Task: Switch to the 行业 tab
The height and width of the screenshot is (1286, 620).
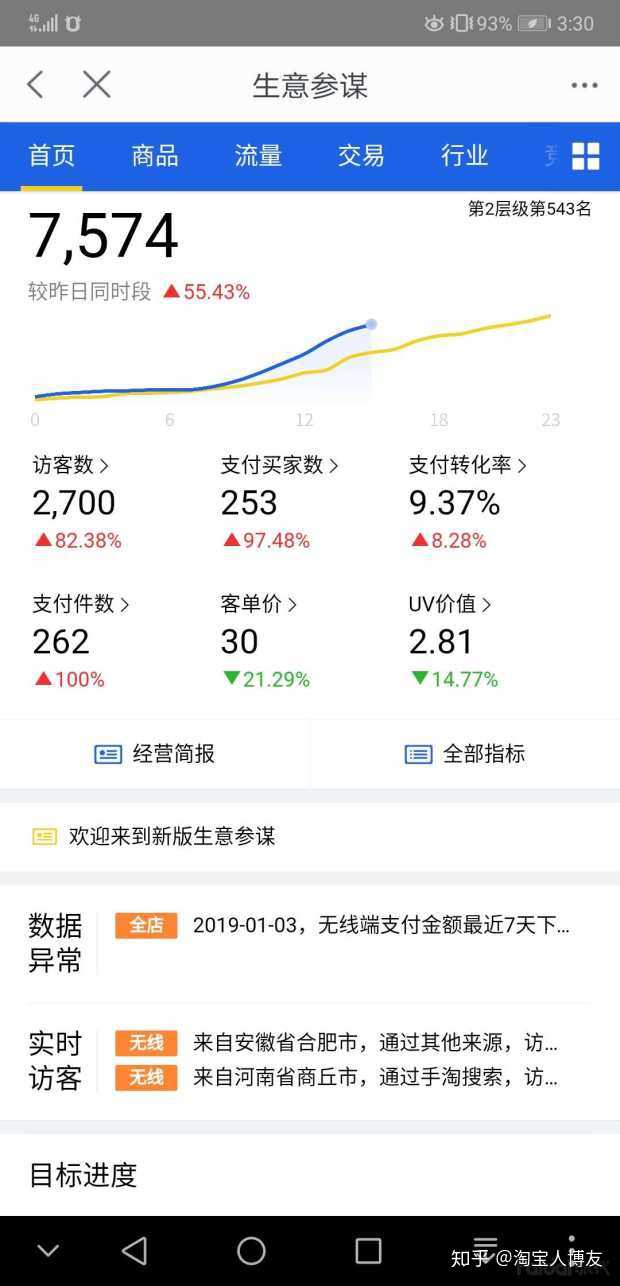Action: (x=464, y=156)
